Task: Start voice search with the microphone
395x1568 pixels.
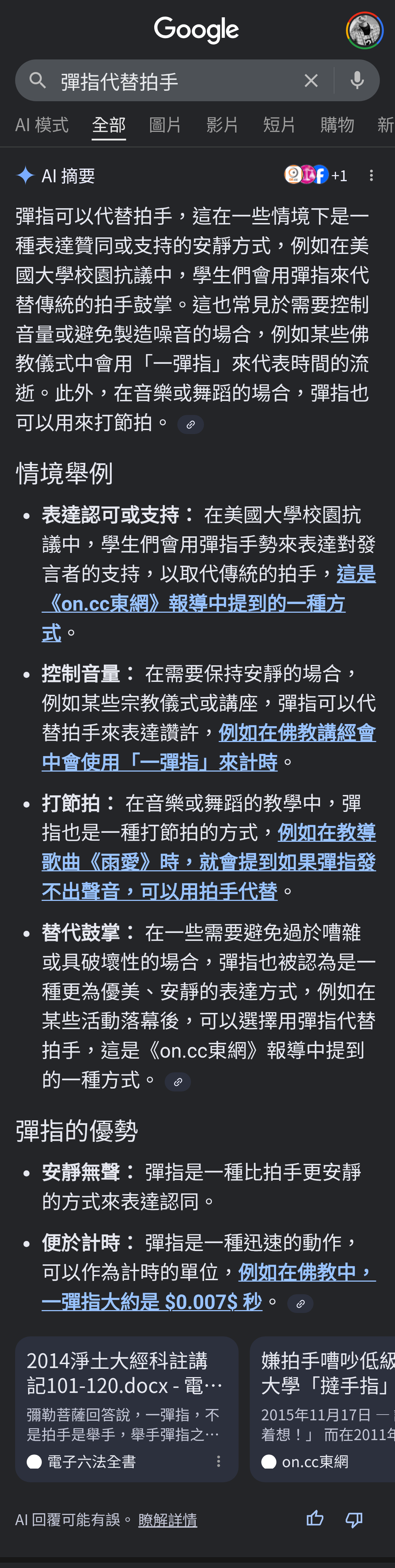Action: click(357, 80)
